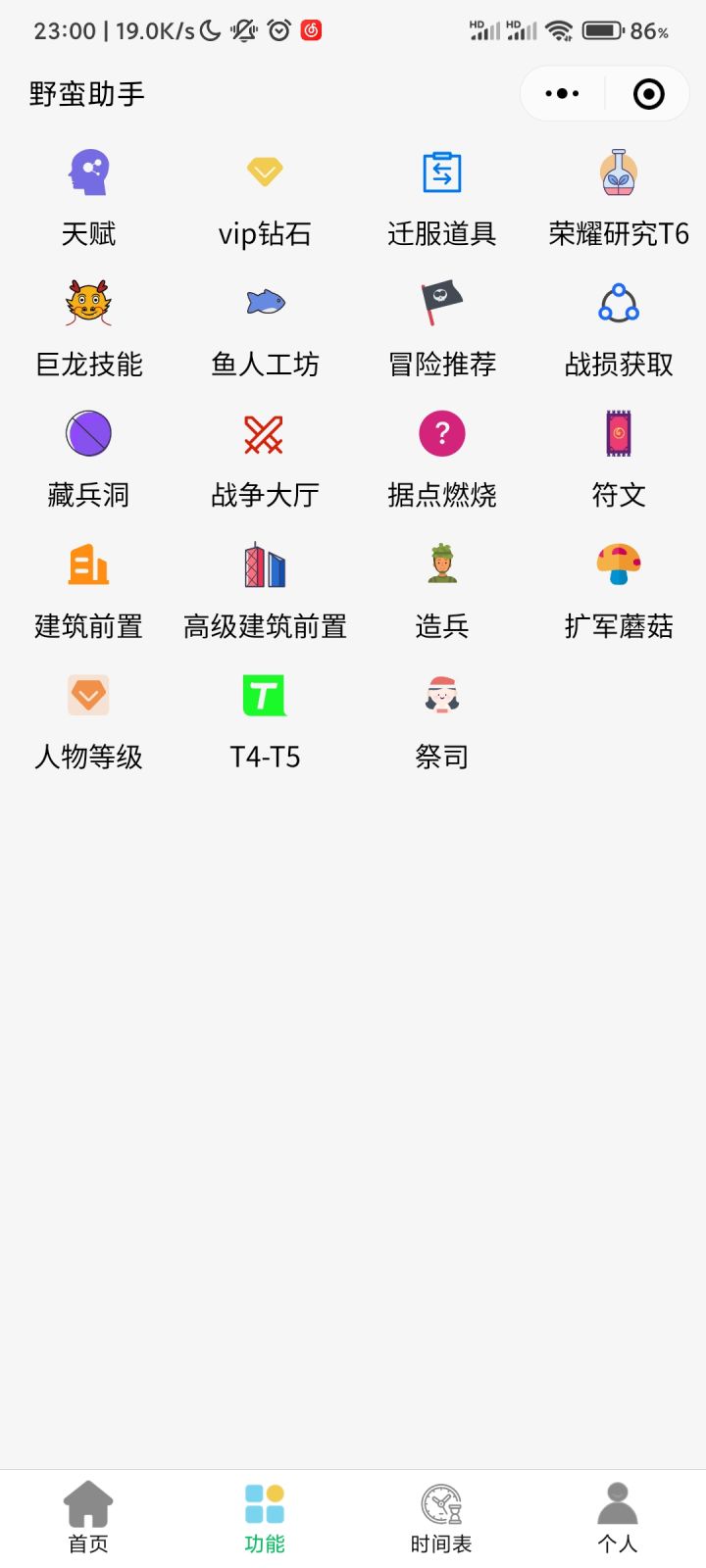Open T4-T5 calculator

point(265,719)
